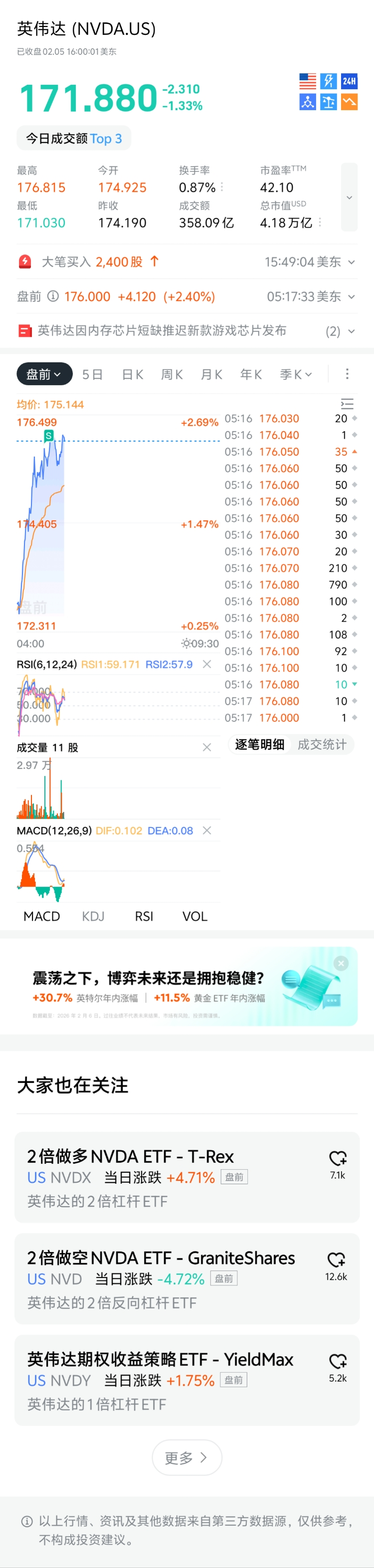Open the 今日成交额 Top 3 chip
This screenshot has height=1568, width=374.
74,139
